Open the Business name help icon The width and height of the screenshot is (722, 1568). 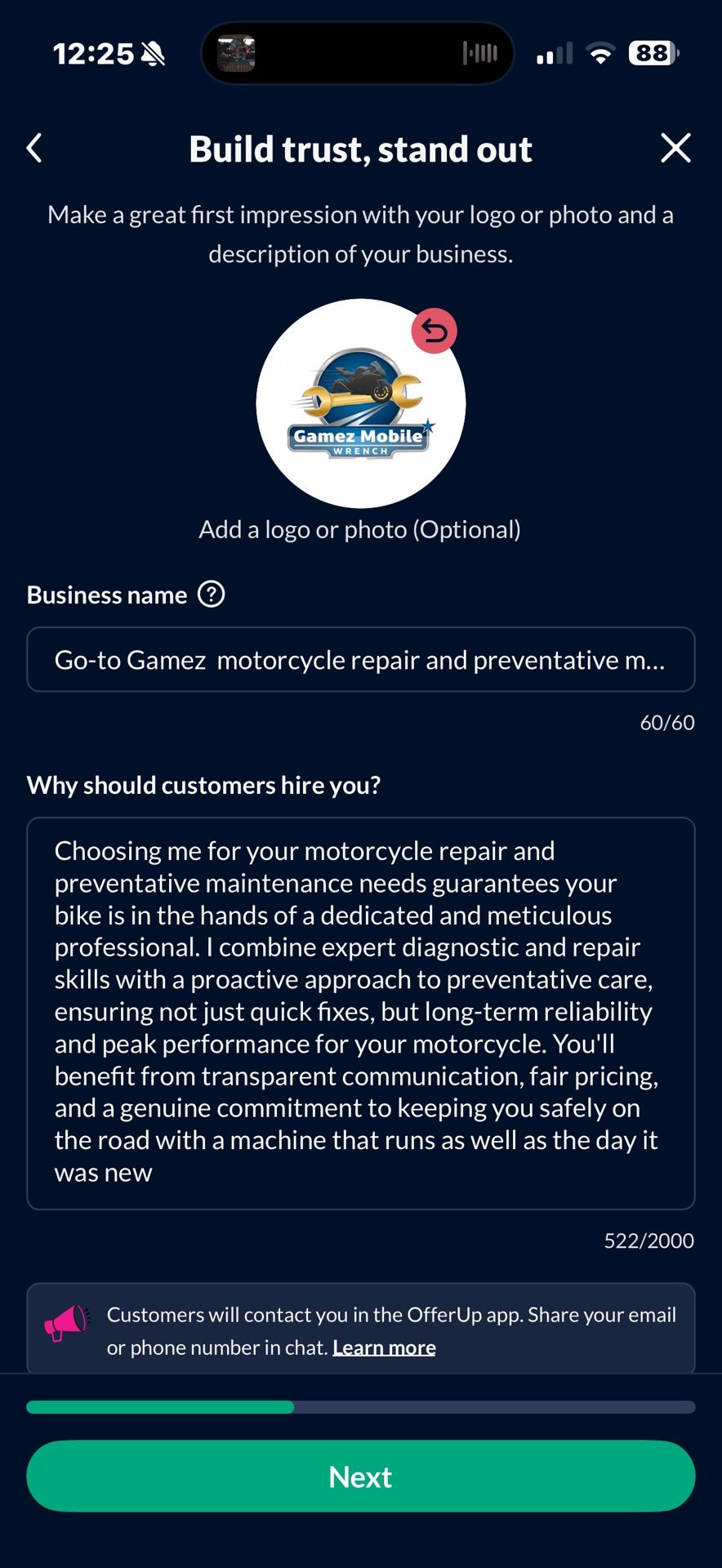[212, 594]
